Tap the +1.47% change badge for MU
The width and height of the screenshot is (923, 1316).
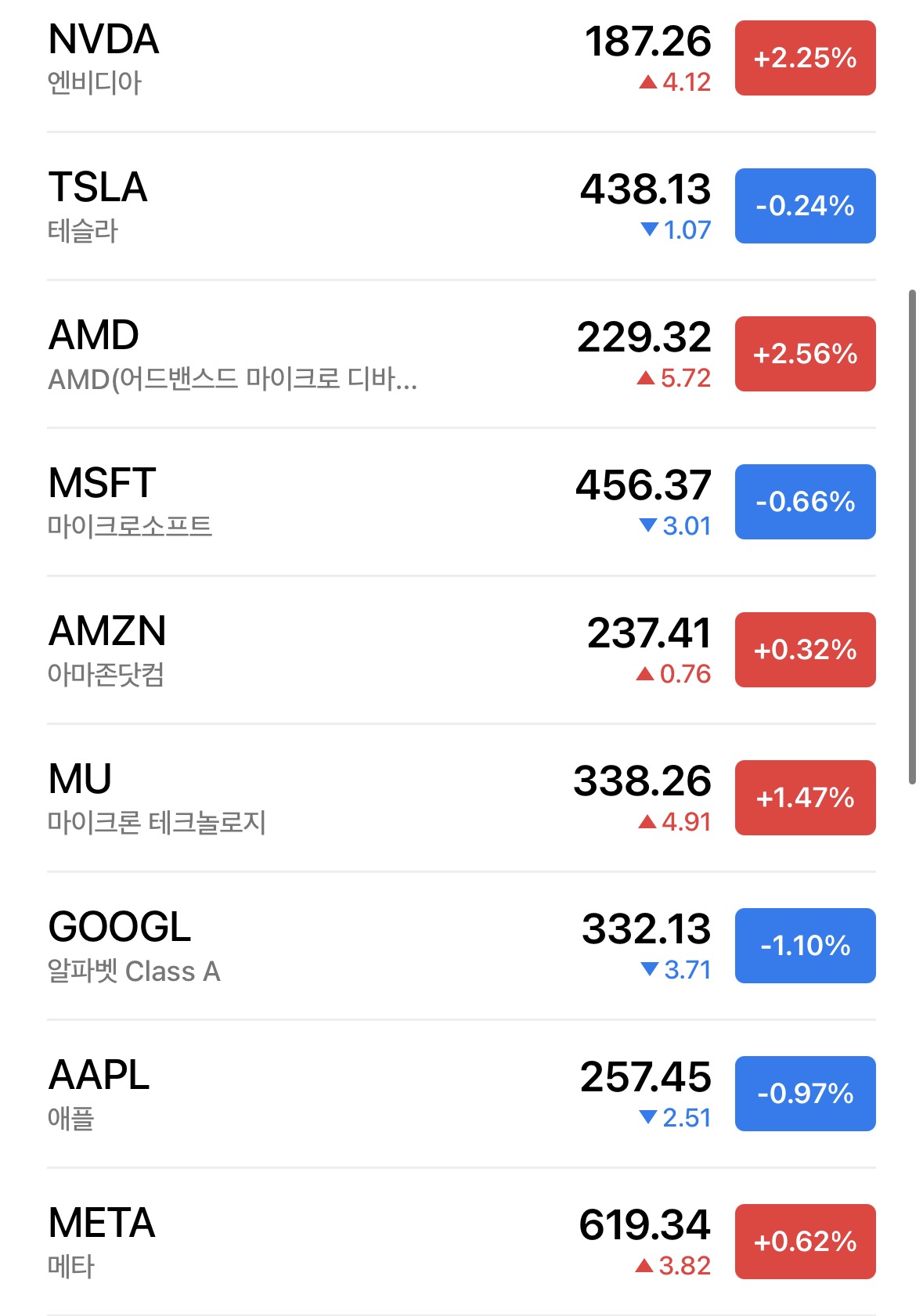click(805, 798)
